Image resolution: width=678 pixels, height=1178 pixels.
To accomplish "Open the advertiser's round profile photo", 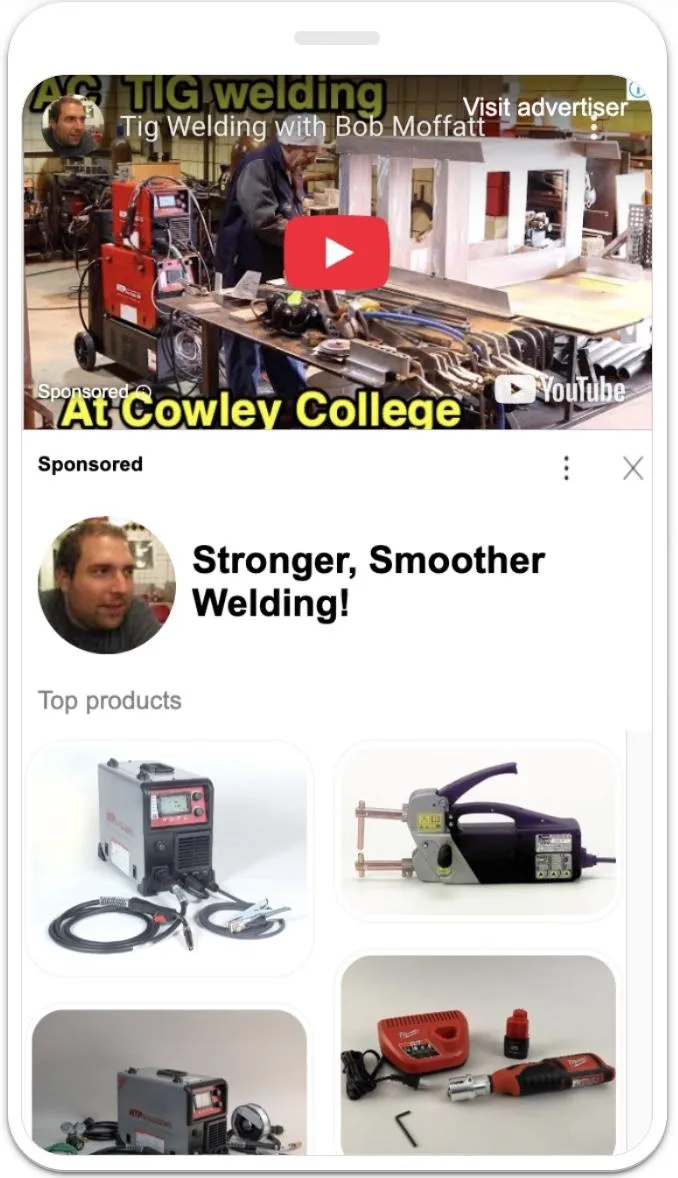I will coord(107,584).
